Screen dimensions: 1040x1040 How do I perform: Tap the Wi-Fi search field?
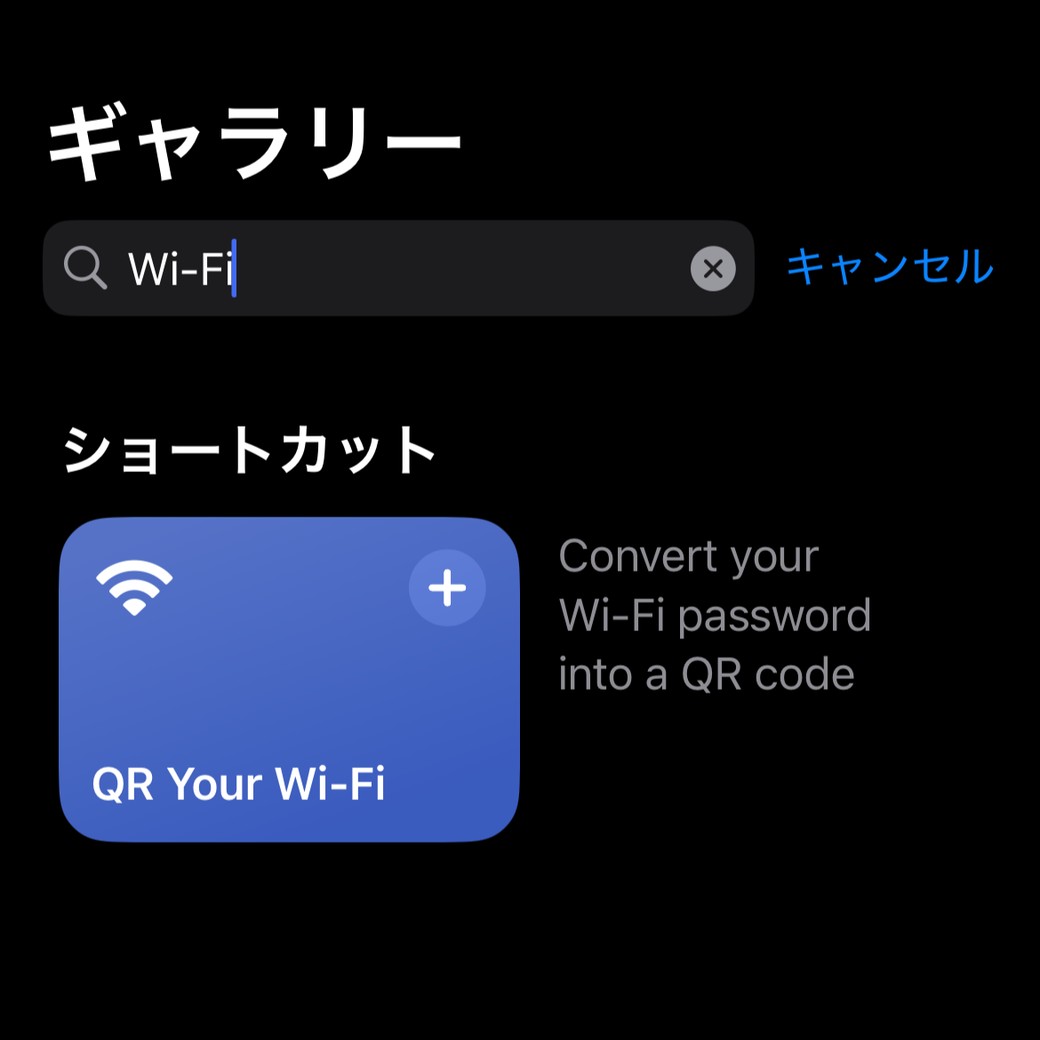(400, 268)
